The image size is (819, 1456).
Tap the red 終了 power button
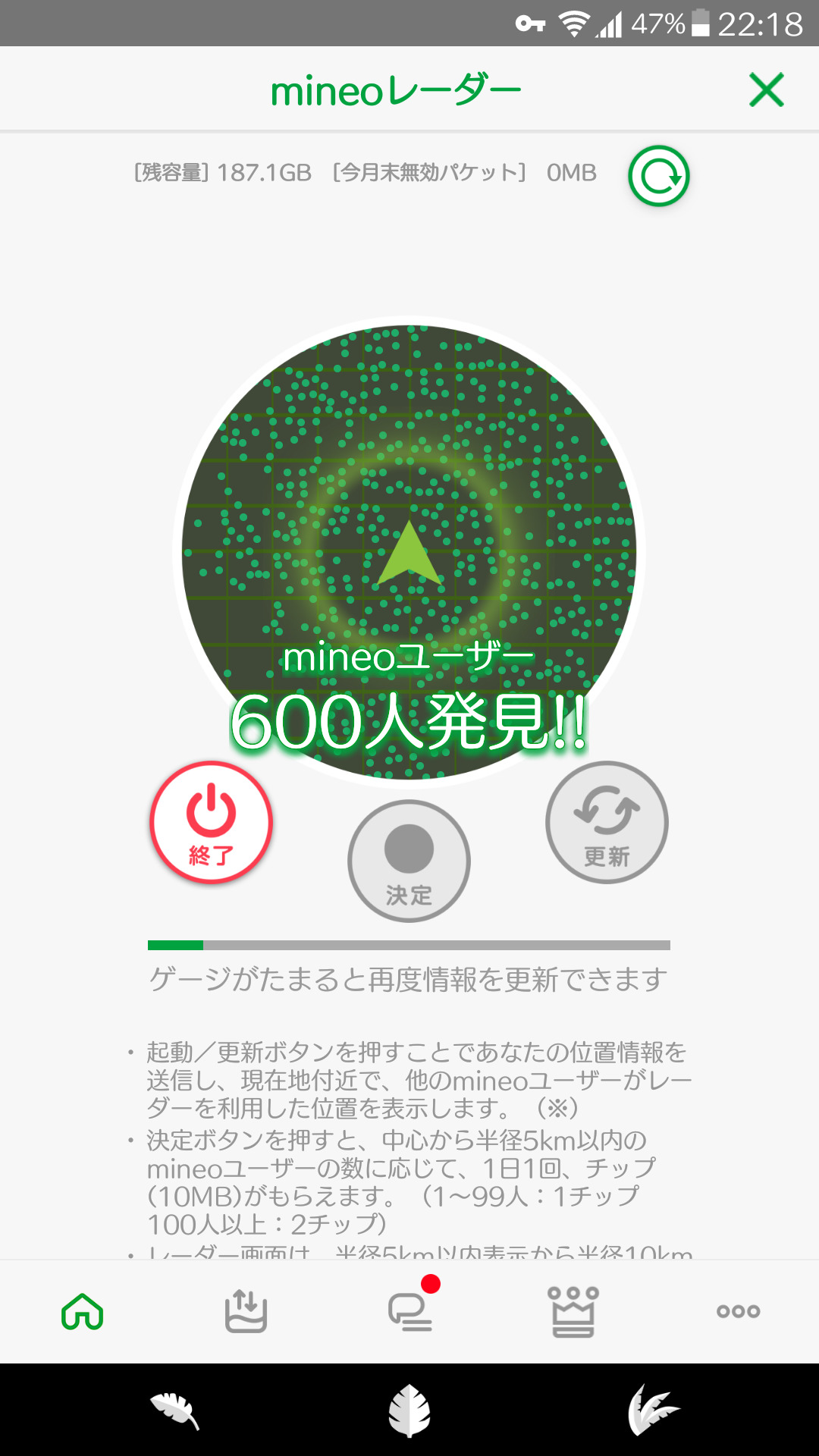pos(211,822)
